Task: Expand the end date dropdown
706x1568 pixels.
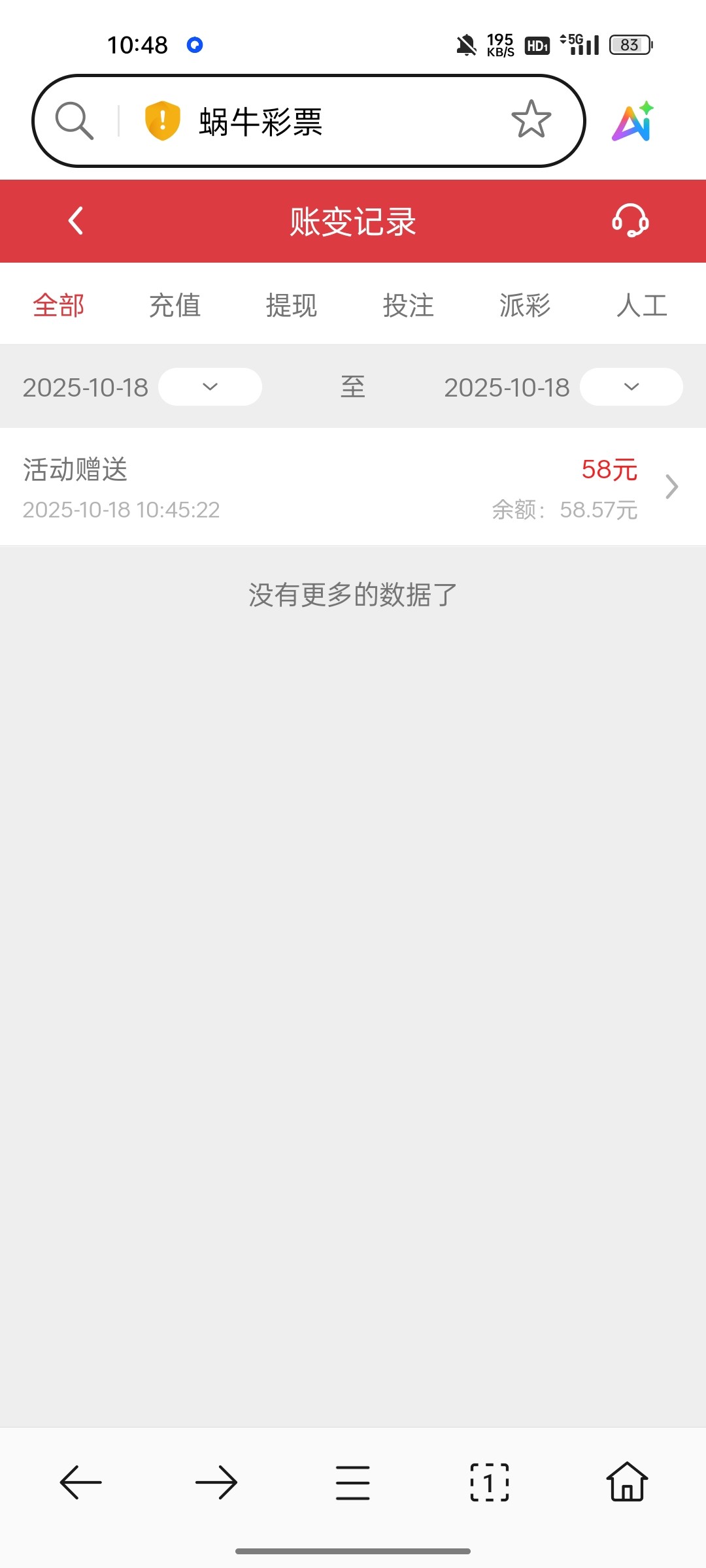Action: [631, 387]
